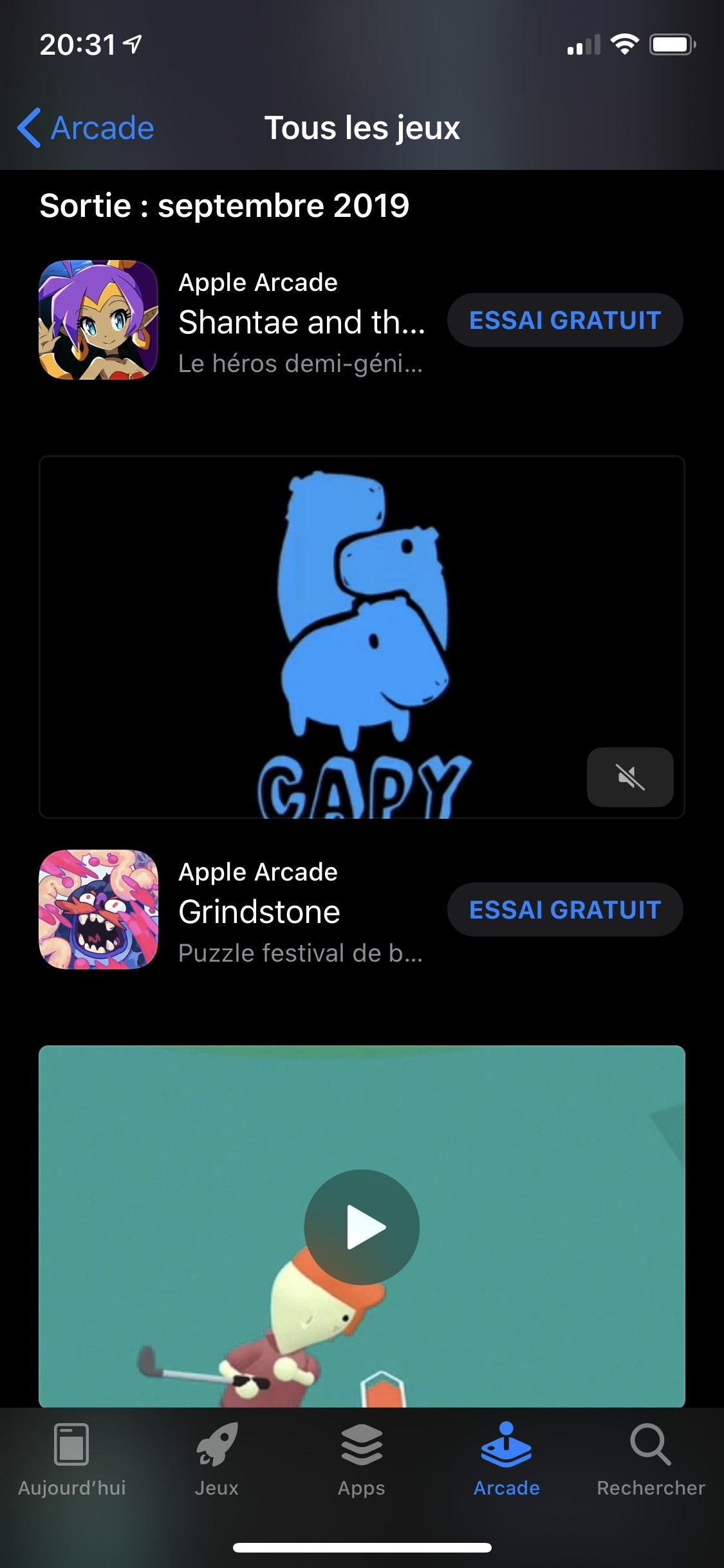Expand the truncated Shantae title
This screenshot has height=1568, width=724.
click(302, 325)
